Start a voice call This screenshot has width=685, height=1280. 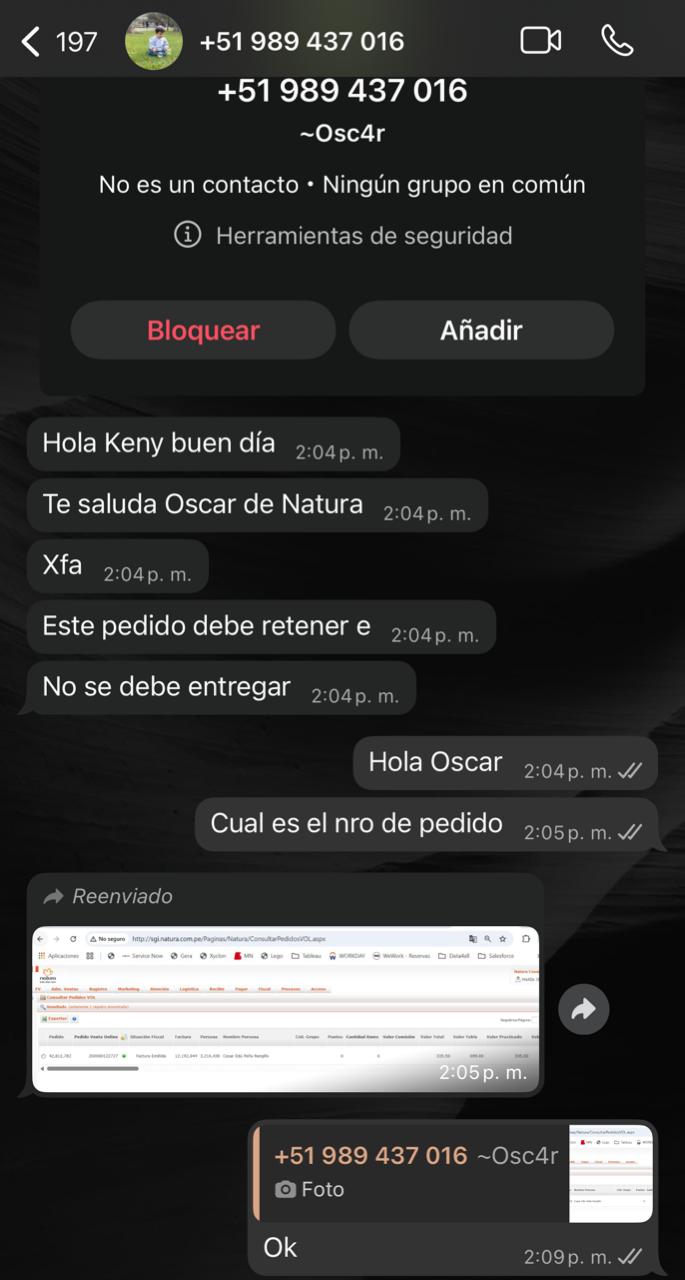pos(617,41)
